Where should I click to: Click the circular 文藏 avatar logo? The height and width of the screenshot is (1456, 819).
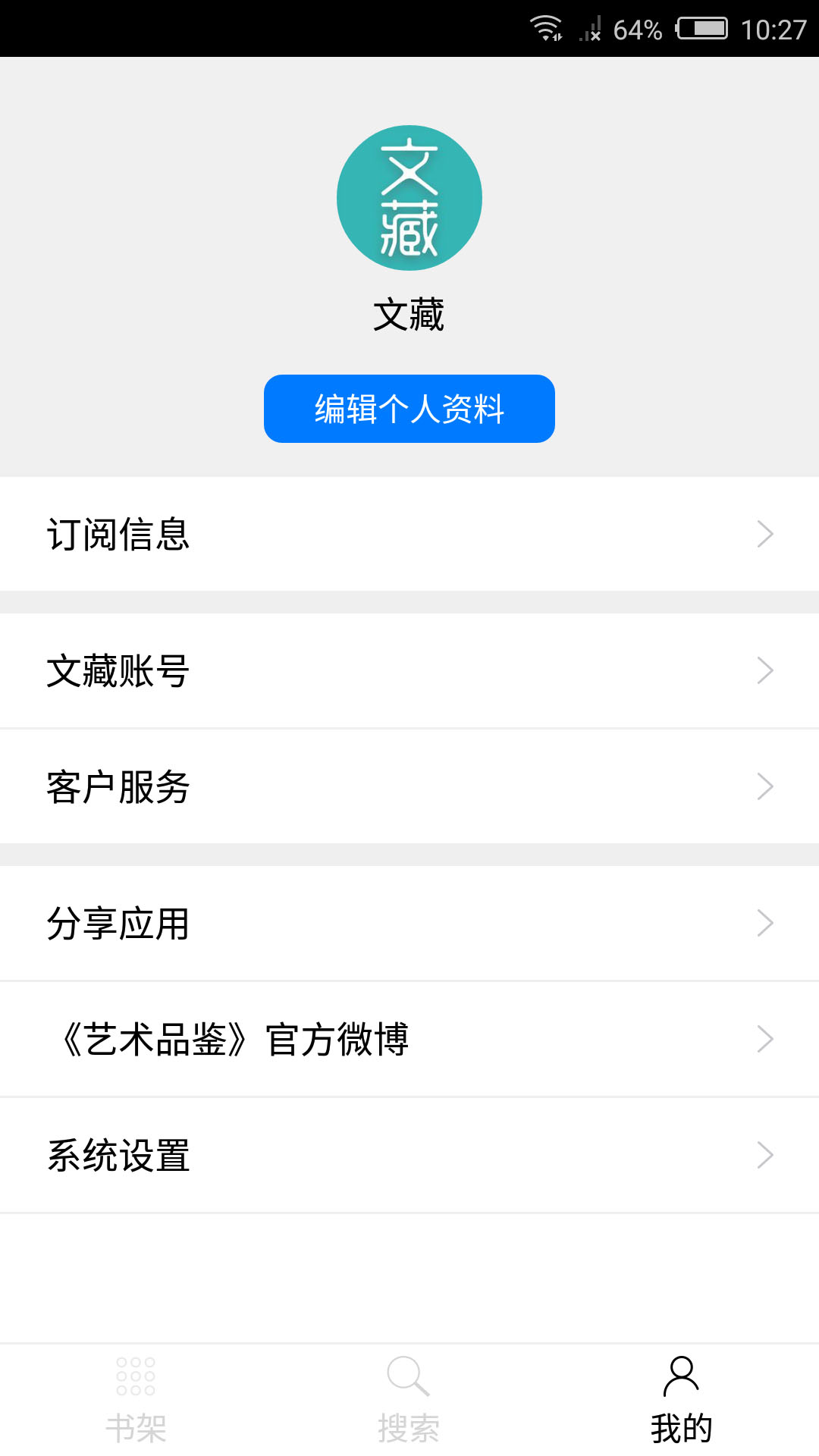[x=409, y=197]
